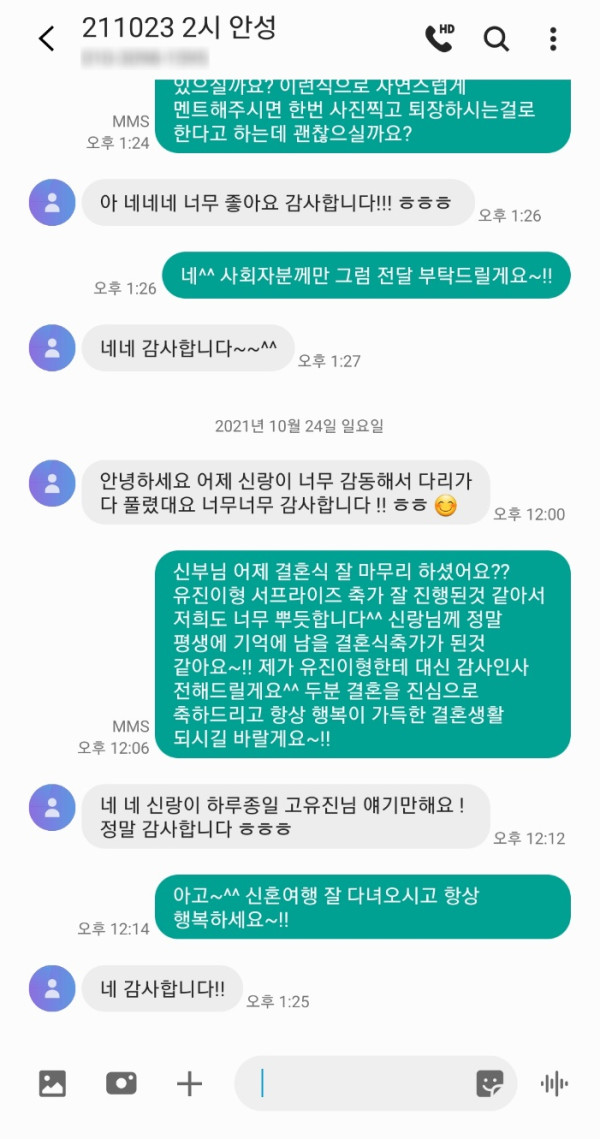Open the sticker picker

(489, 1084)
